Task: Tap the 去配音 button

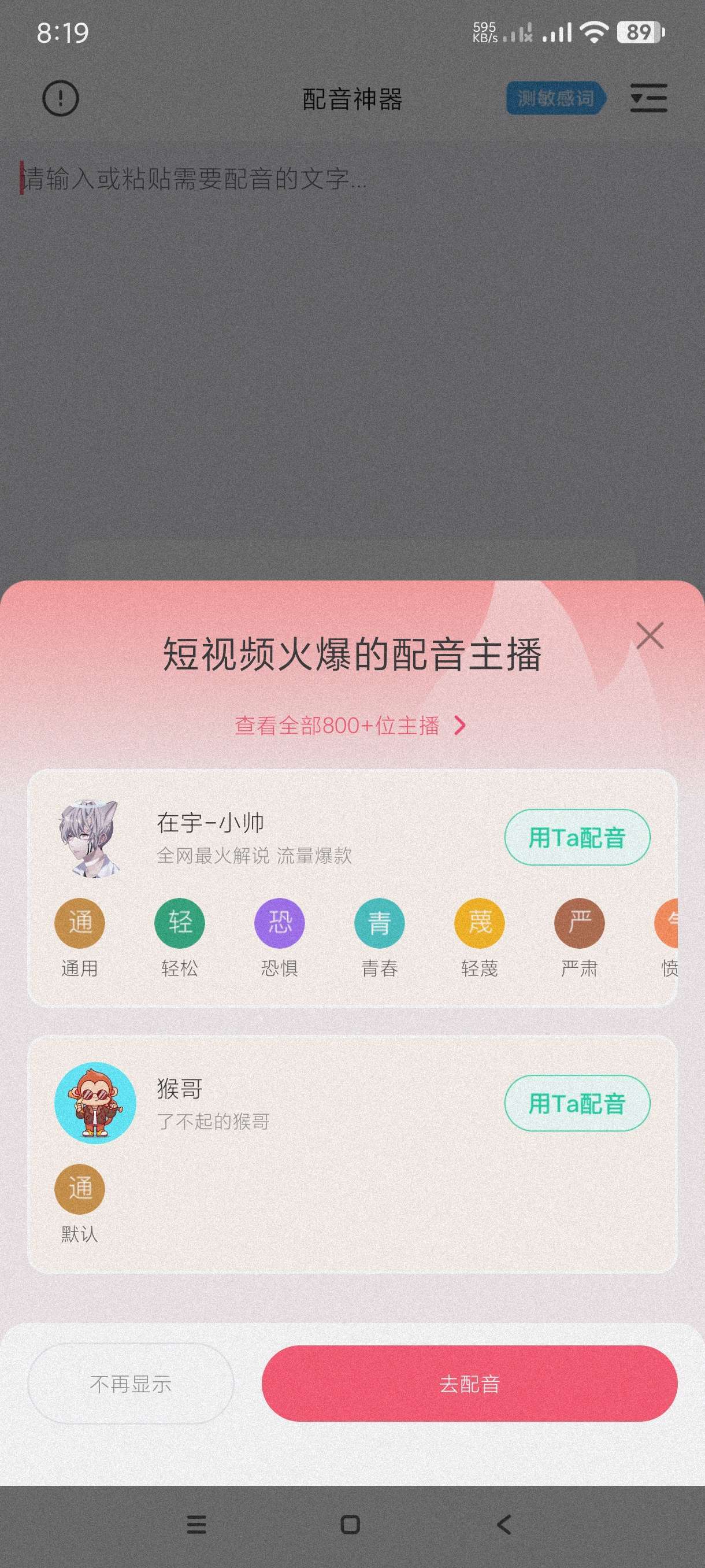Action: 469,1384
